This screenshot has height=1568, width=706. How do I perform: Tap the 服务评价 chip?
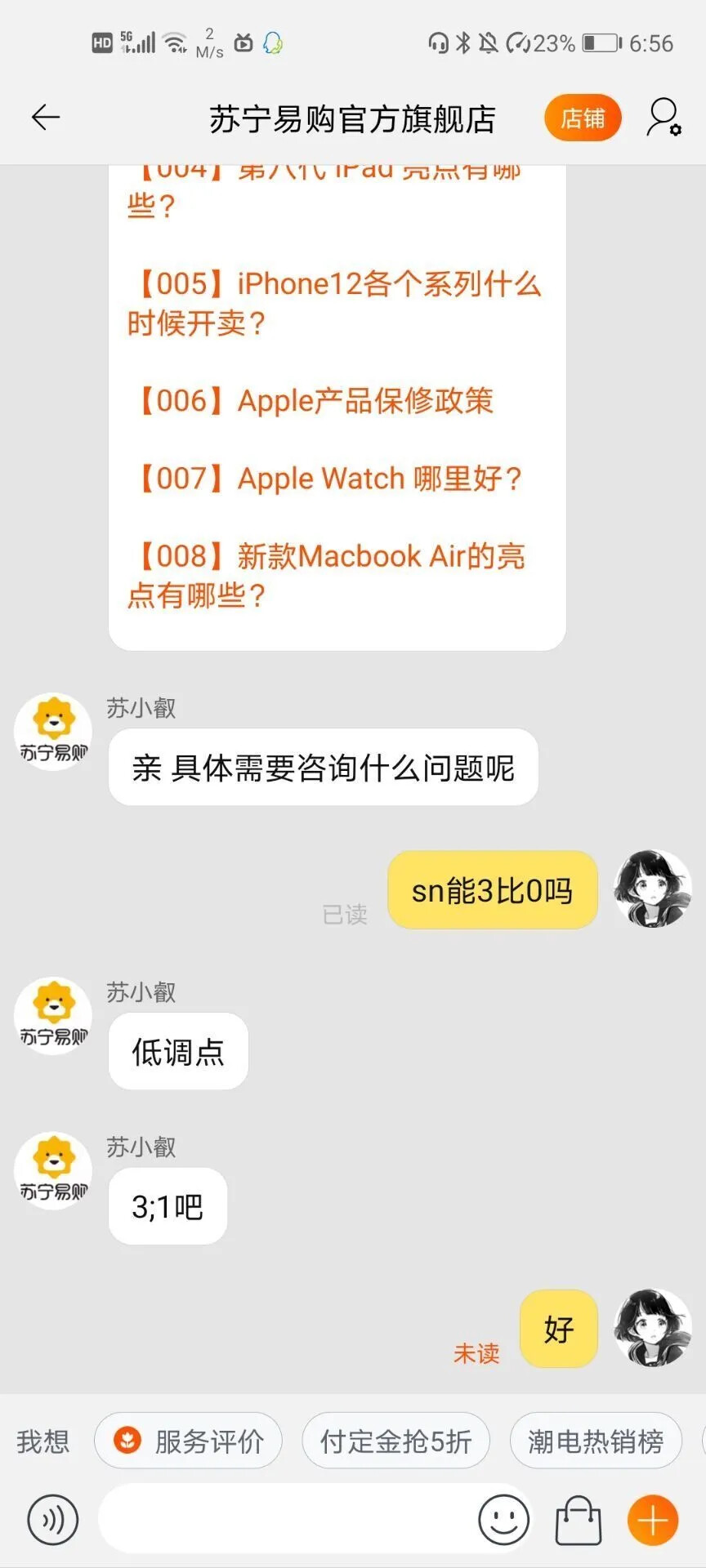click(189, 1441)
